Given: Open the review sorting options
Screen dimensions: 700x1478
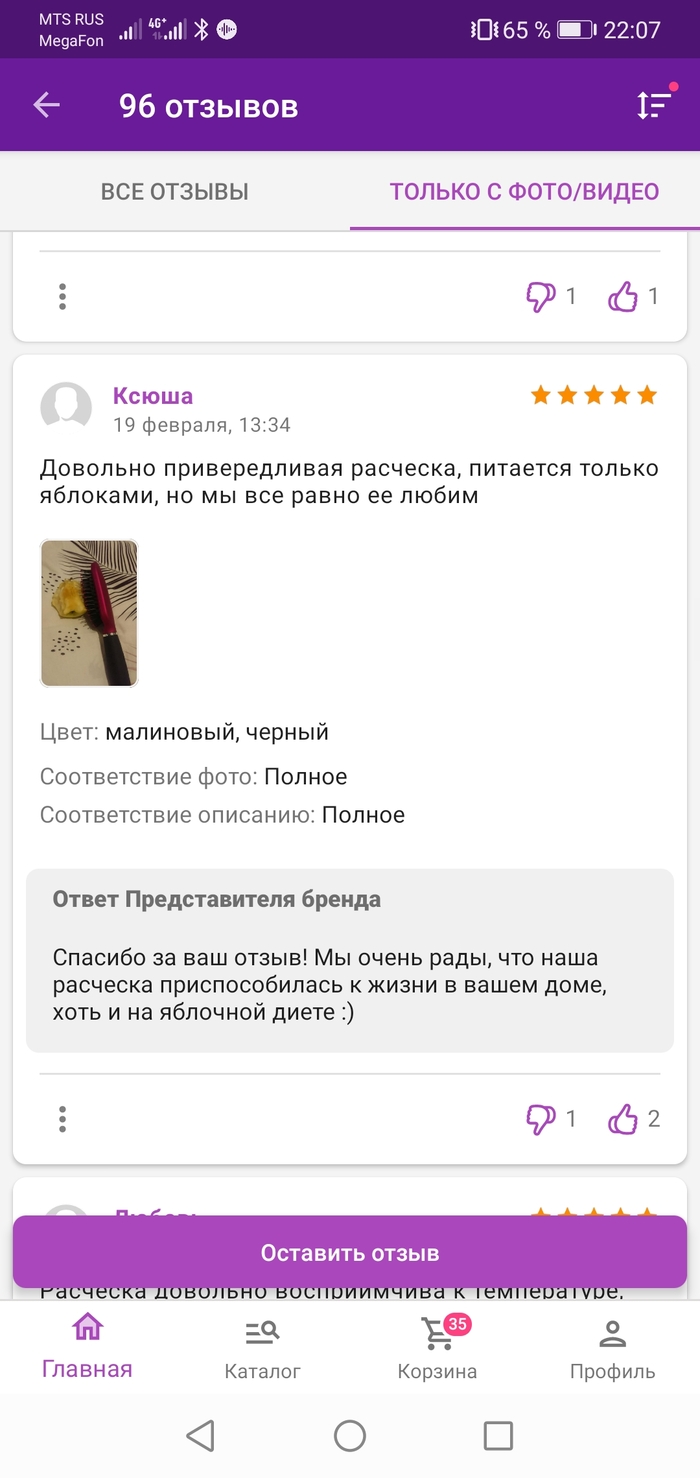Looking at the screenshot, I should (x=653, y=105).
